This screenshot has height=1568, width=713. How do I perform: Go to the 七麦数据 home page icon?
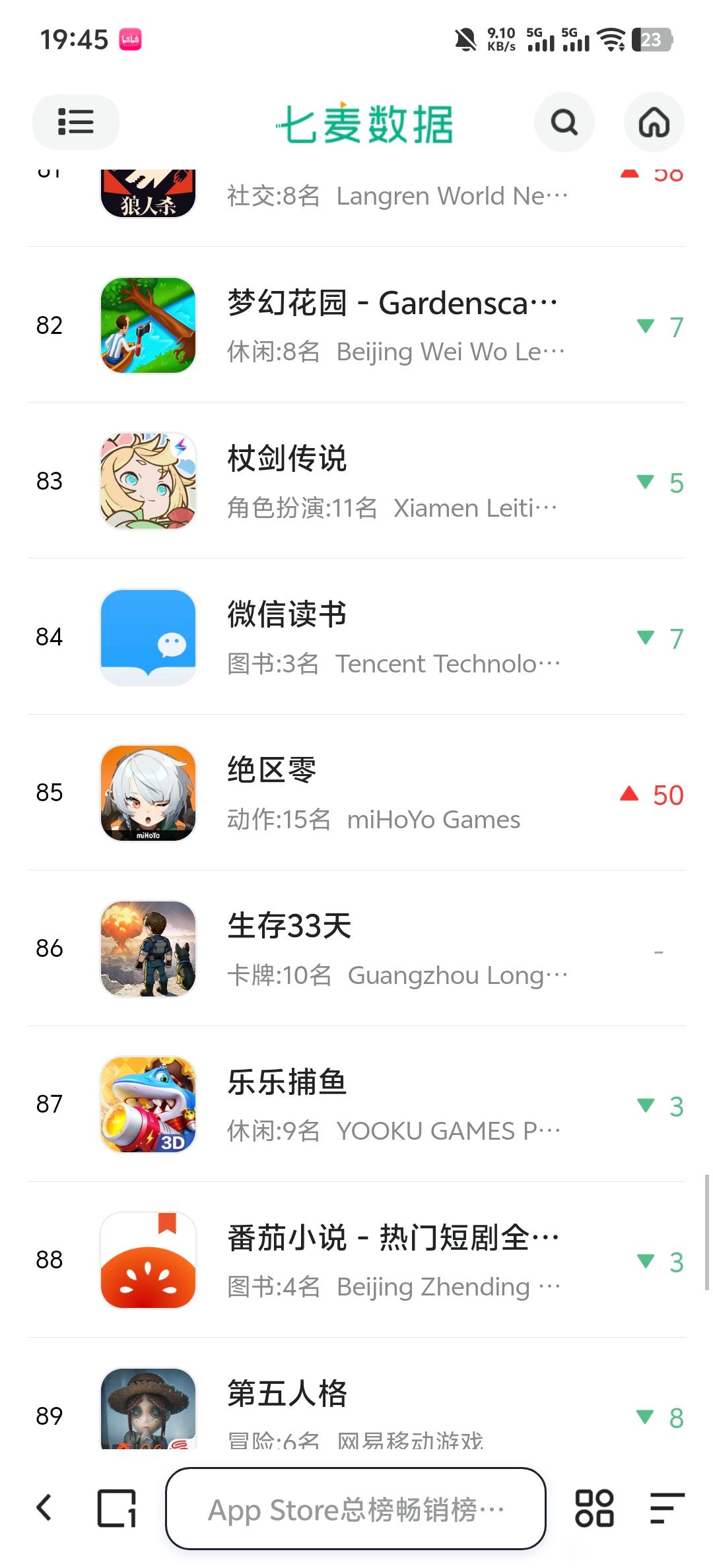point(654,122)
